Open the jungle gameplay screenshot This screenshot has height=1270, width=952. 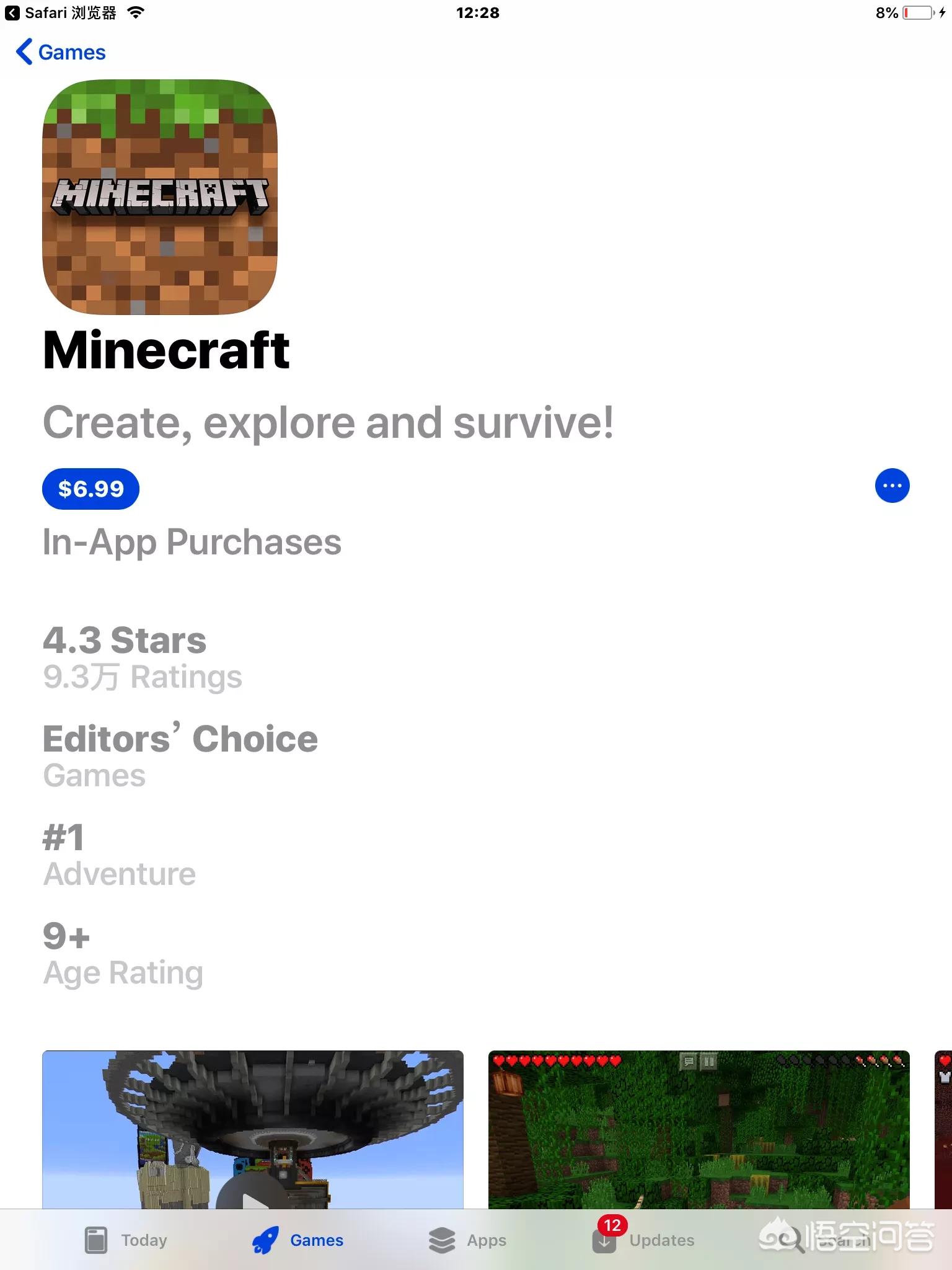pos(699,1130)
